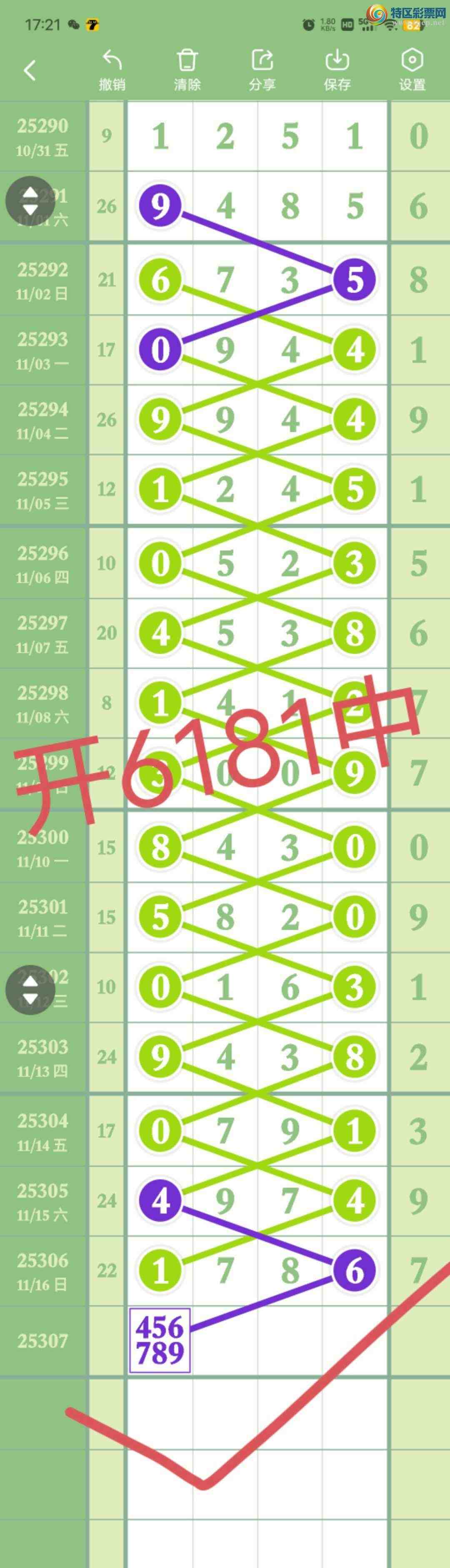The image size is (450, 1568).
Task: Save the chart with 保存
Action: [x=337, y=70]
